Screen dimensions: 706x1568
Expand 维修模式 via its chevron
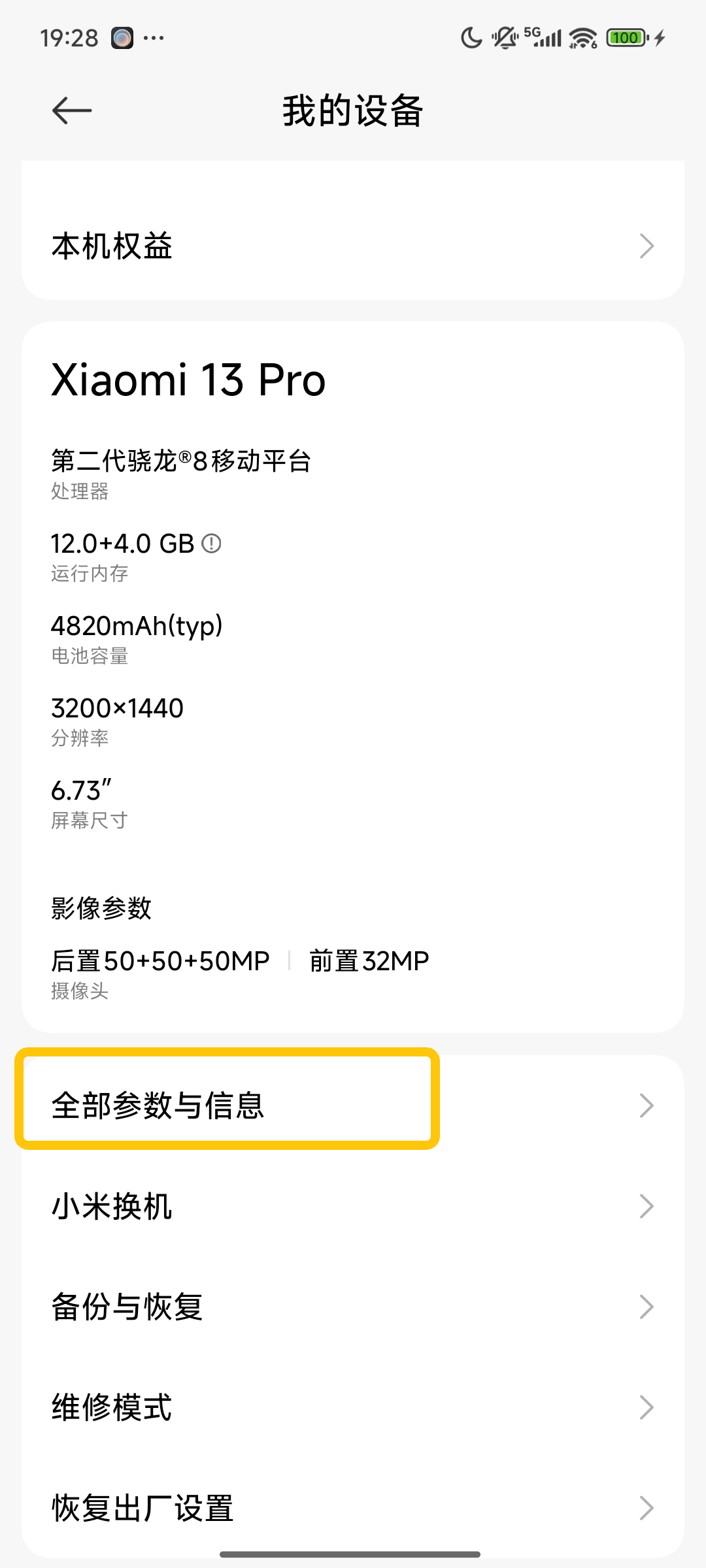click(646, 1408)
